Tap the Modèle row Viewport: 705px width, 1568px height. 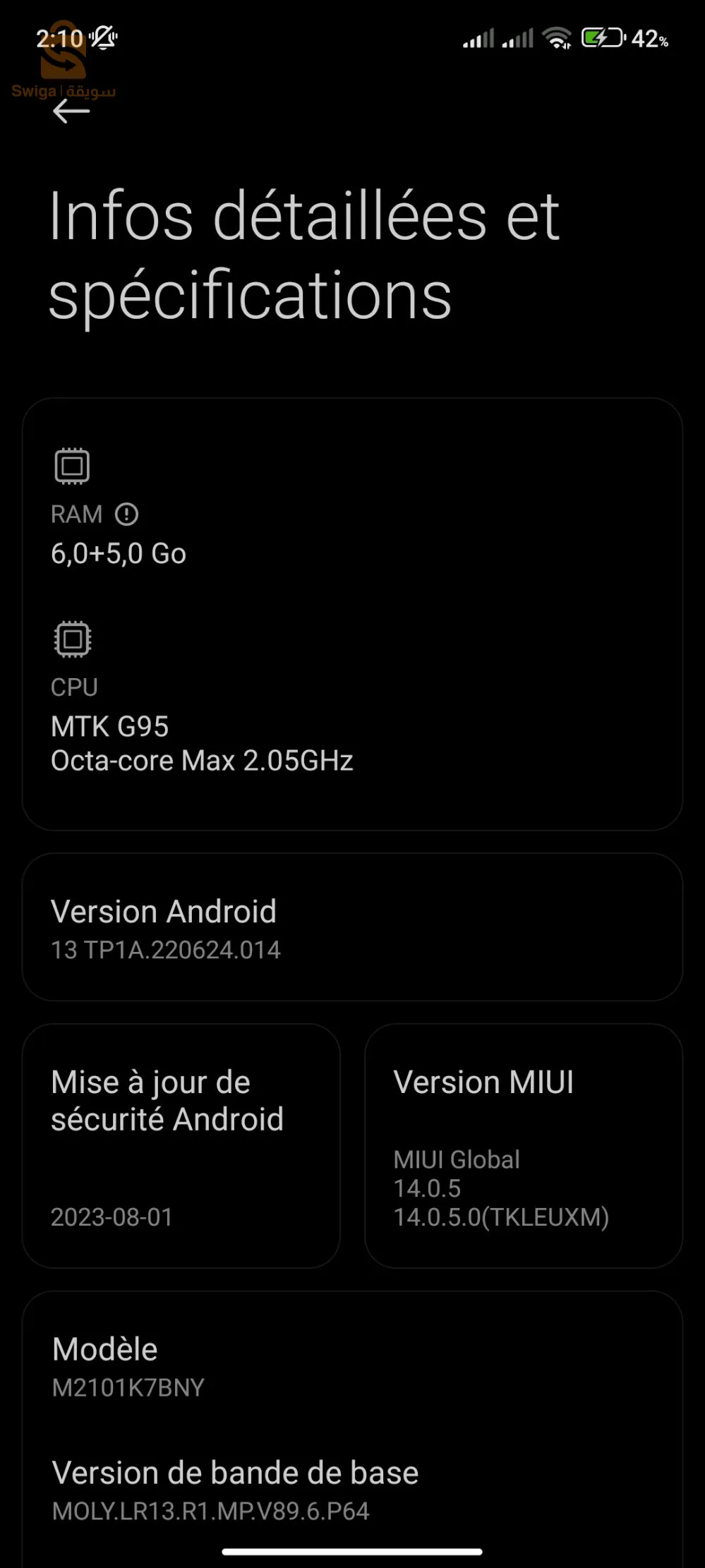tap(352, 1367)
